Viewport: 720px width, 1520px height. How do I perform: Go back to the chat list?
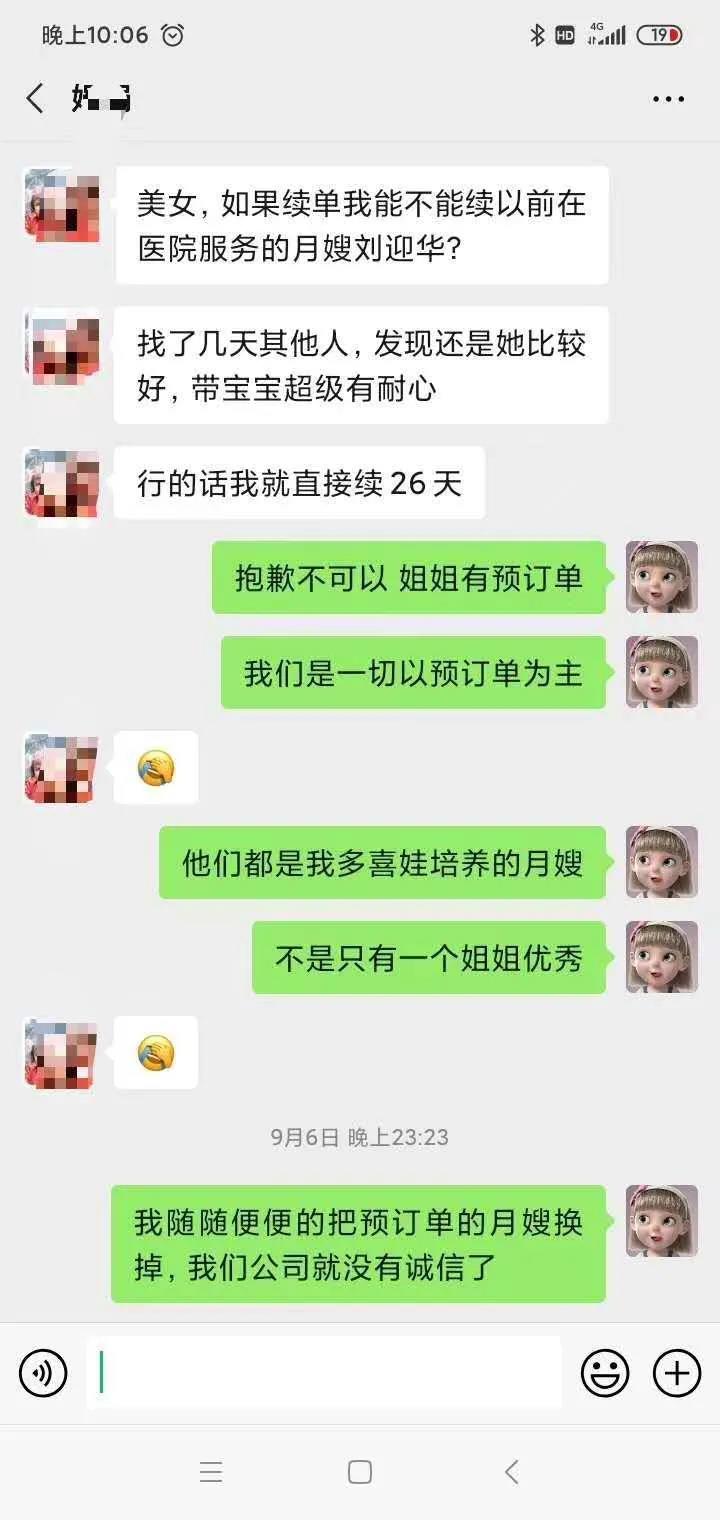click(35, 99)
